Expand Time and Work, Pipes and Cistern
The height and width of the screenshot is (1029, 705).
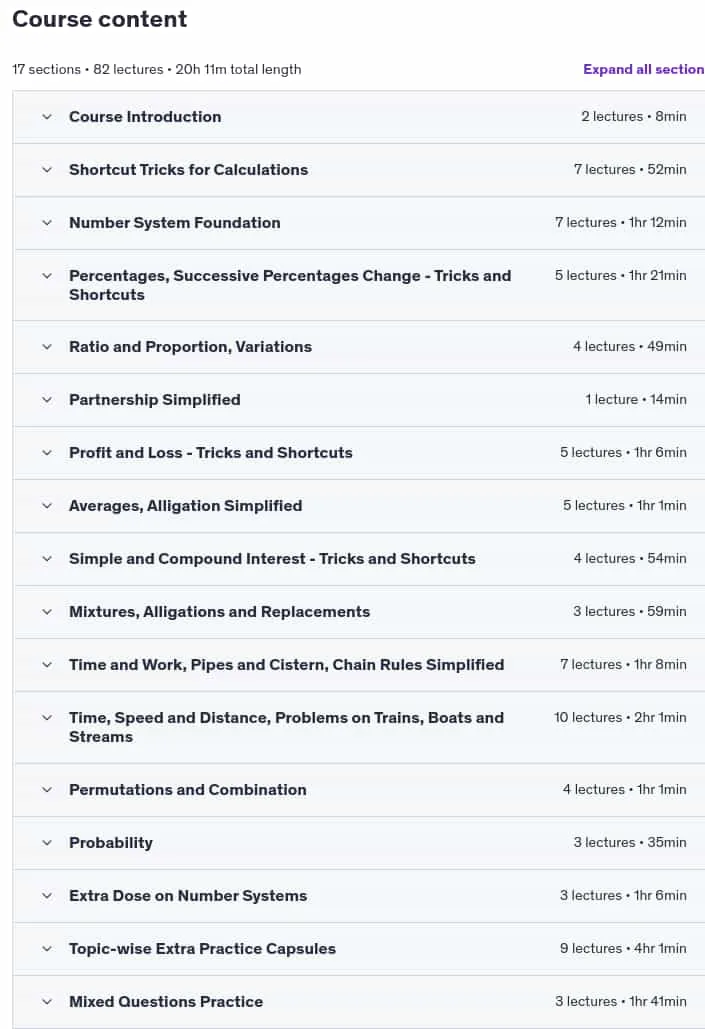click(358, 665)
